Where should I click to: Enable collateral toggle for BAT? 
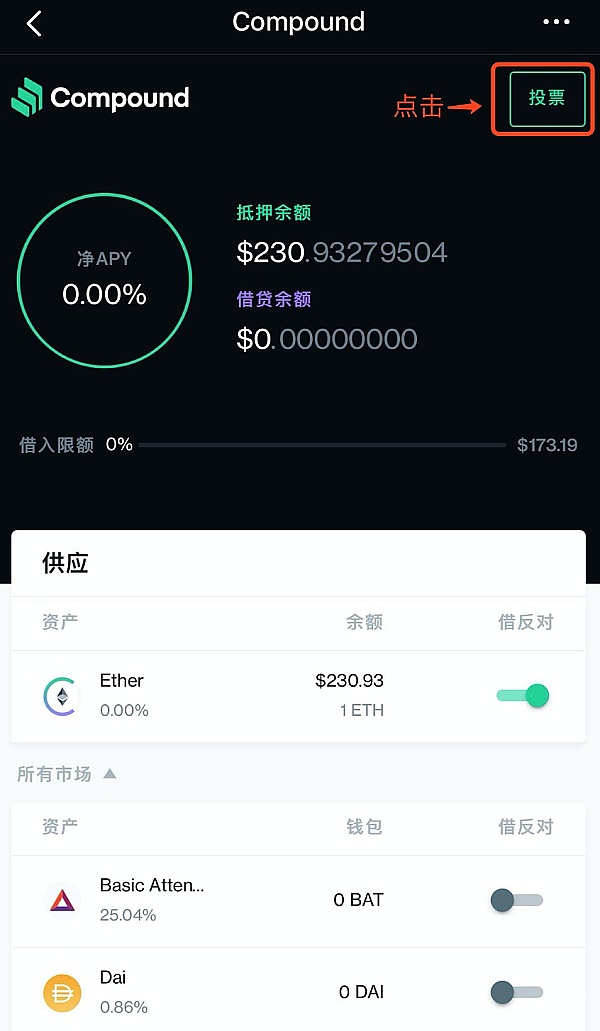coord(517,900)
